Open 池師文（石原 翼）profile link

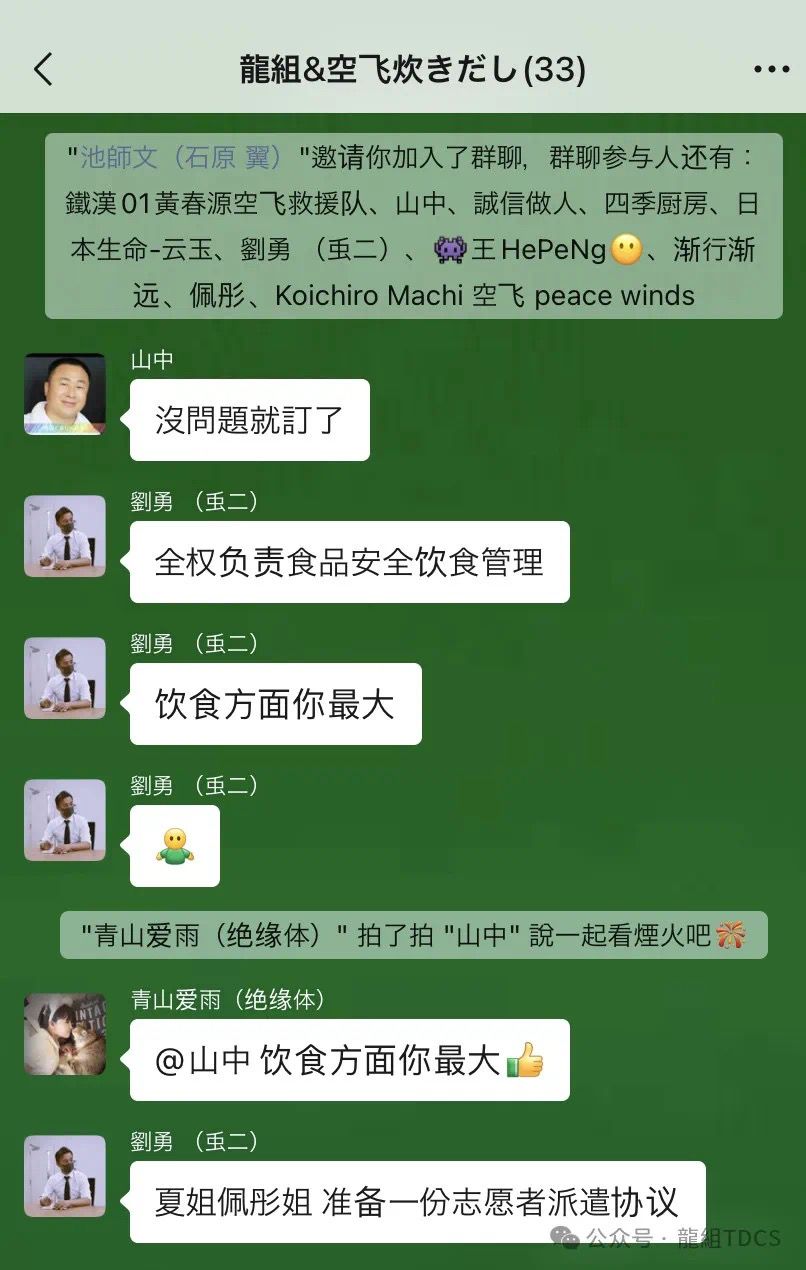[x=189, y=157]
